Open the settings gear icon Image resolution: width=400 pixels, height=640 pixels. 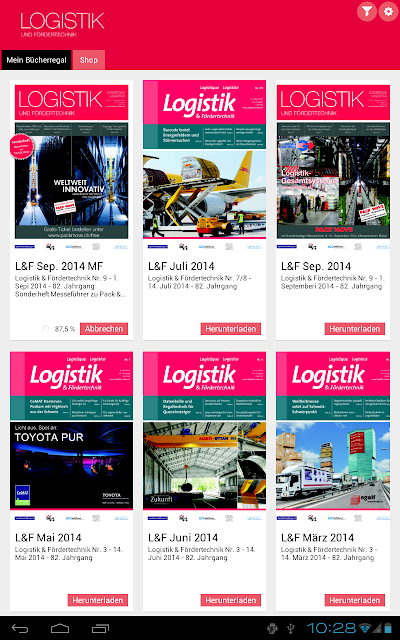tap(388, 11)
